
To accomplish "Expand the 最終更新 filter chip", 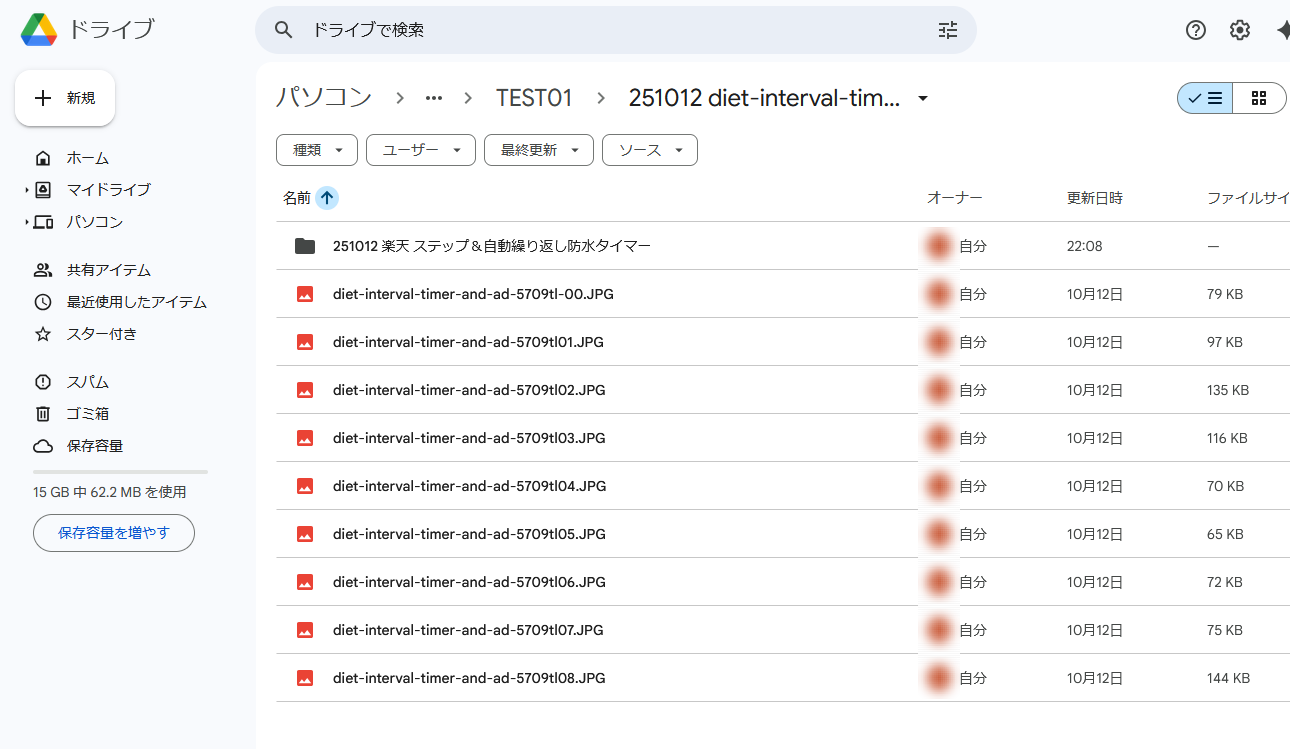I will (538, 150).
